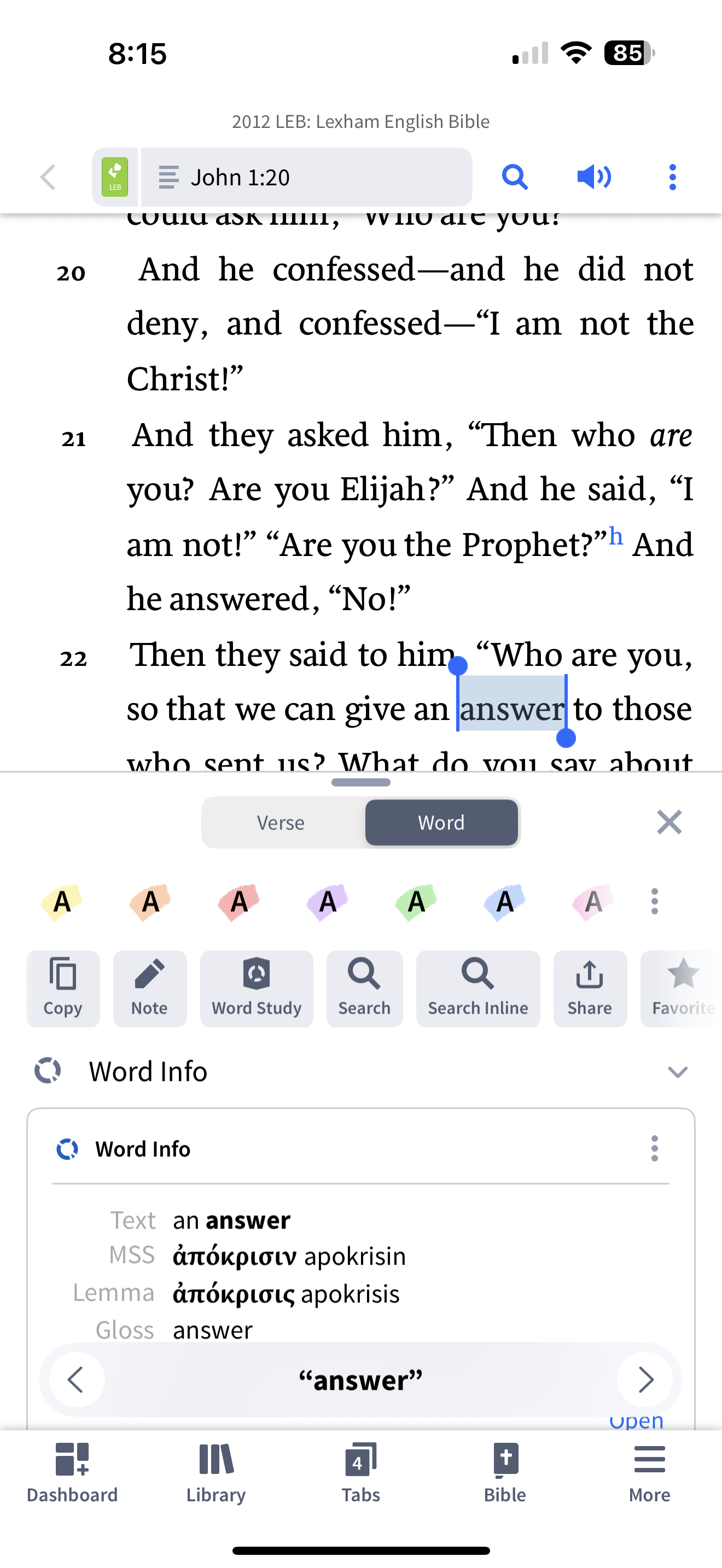Open the John 1:20 reference box
722x1568 pixels.
pyautogui.click(x=306, y=177)
